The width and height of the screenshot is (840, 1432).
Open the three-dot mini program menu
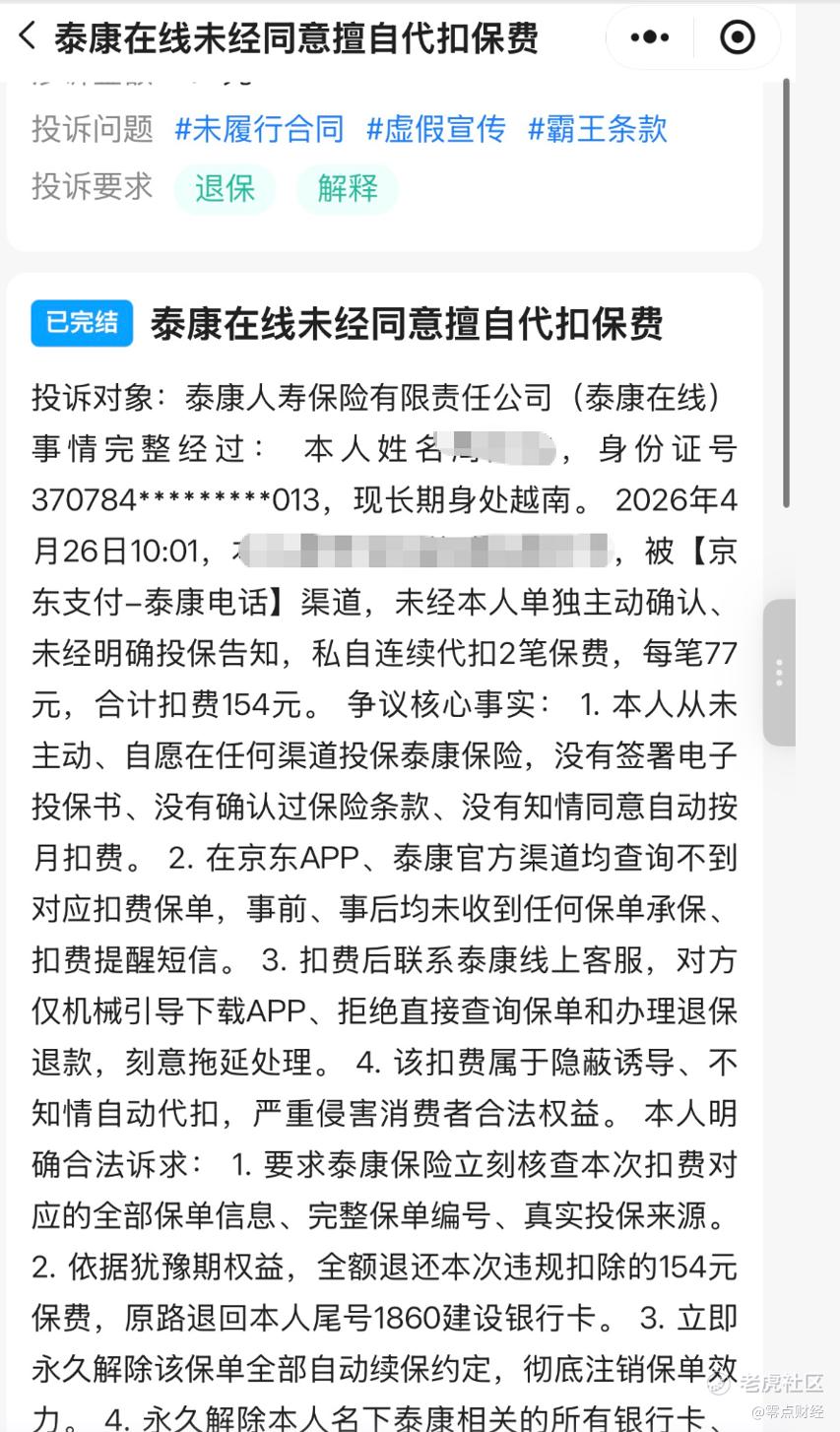click(x=650, y=37)
